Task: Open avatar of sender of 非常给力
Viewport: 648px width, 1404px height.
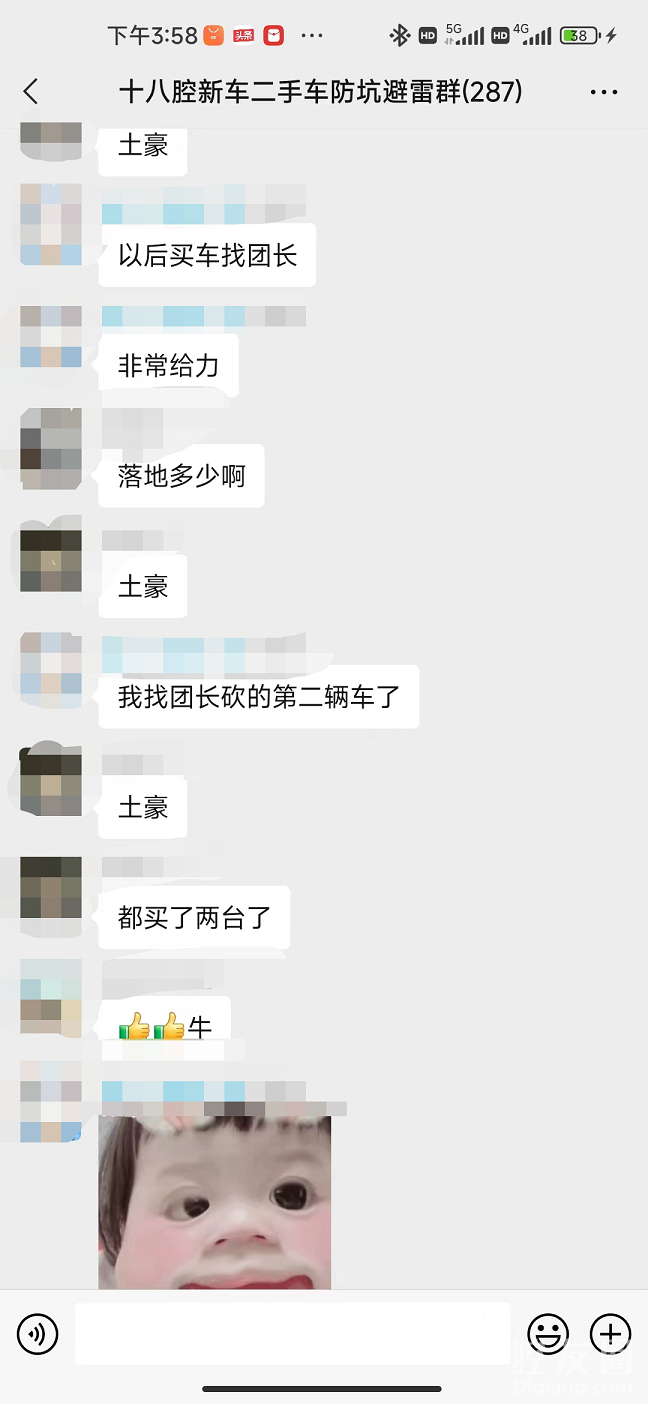Action: click(x=51, y=337)
